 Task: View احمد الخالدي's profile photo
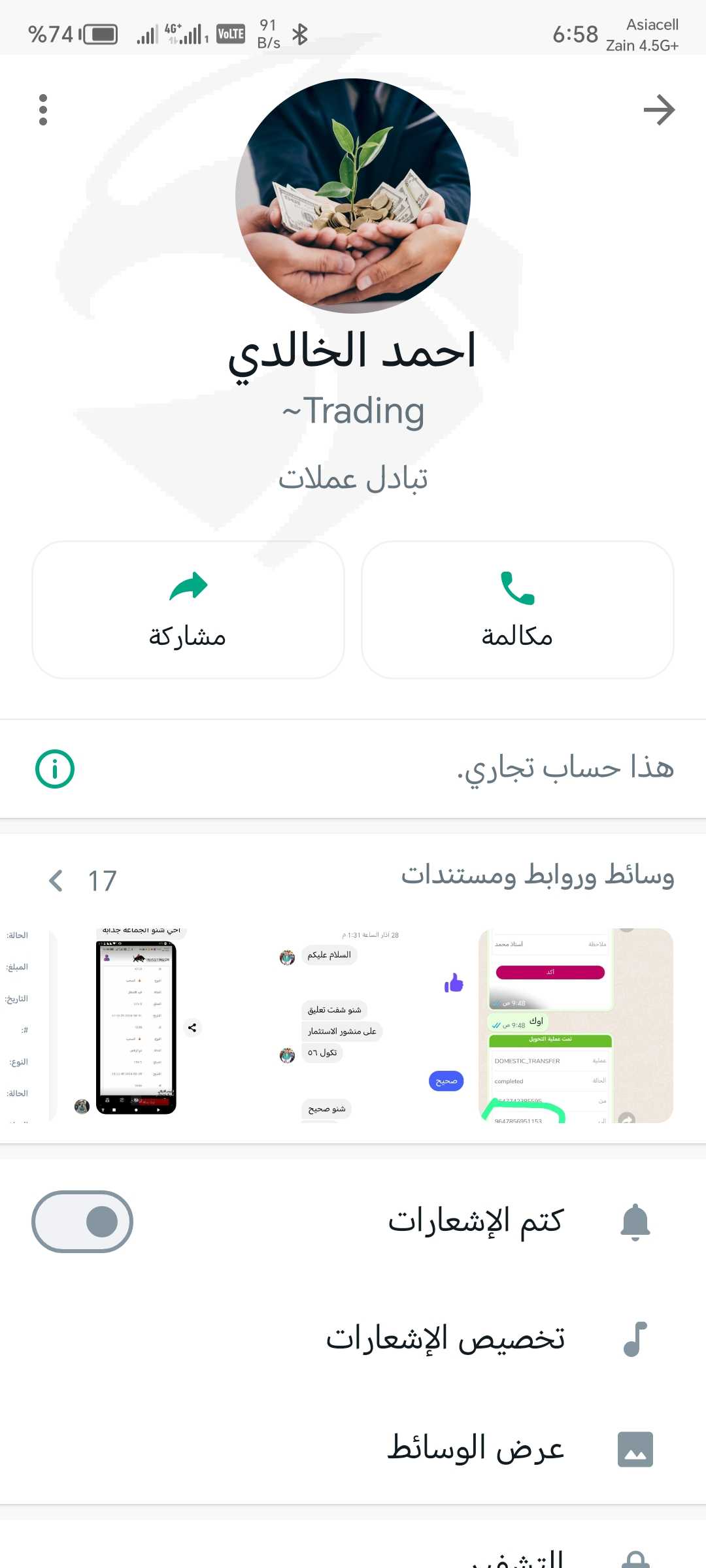(x=353, y=196)
